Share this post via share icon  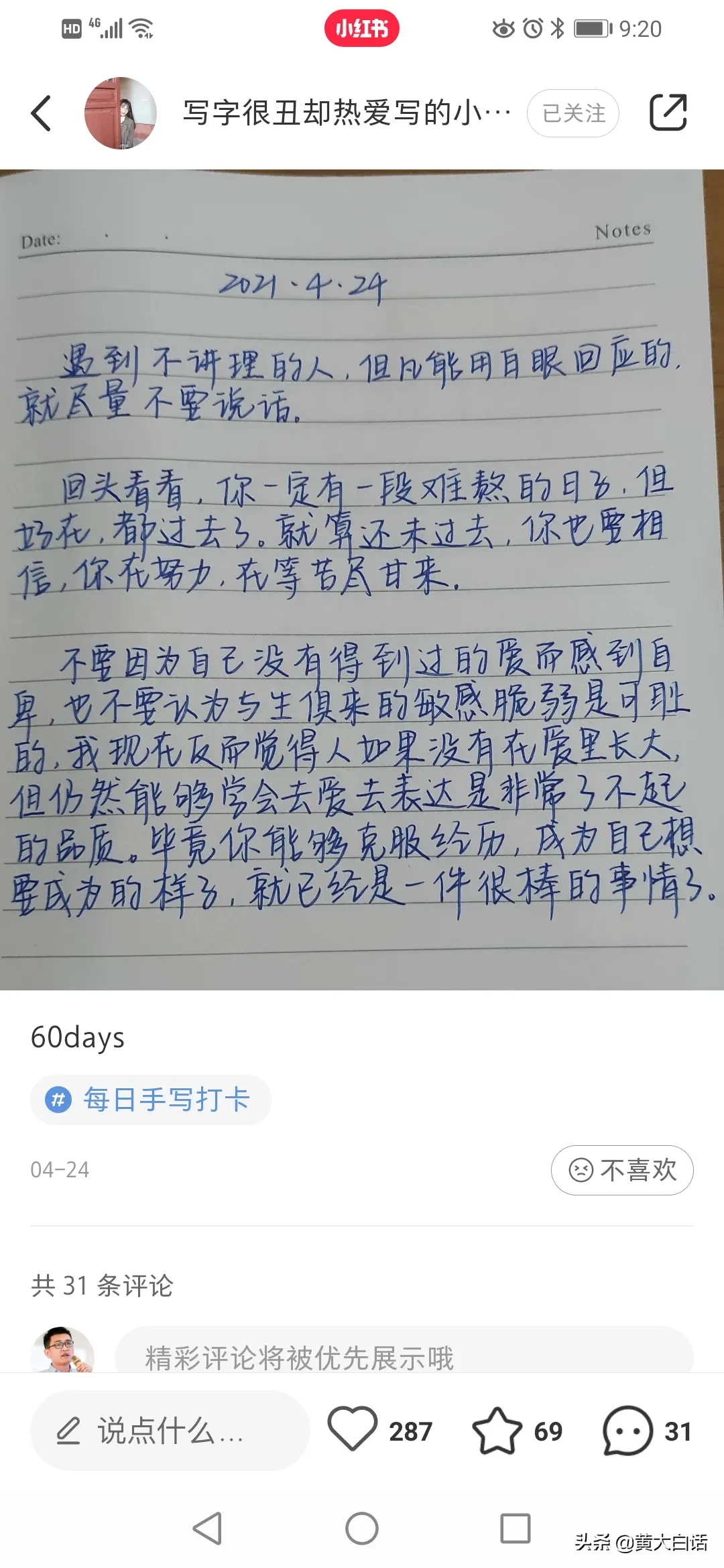[x=668, y=113]
